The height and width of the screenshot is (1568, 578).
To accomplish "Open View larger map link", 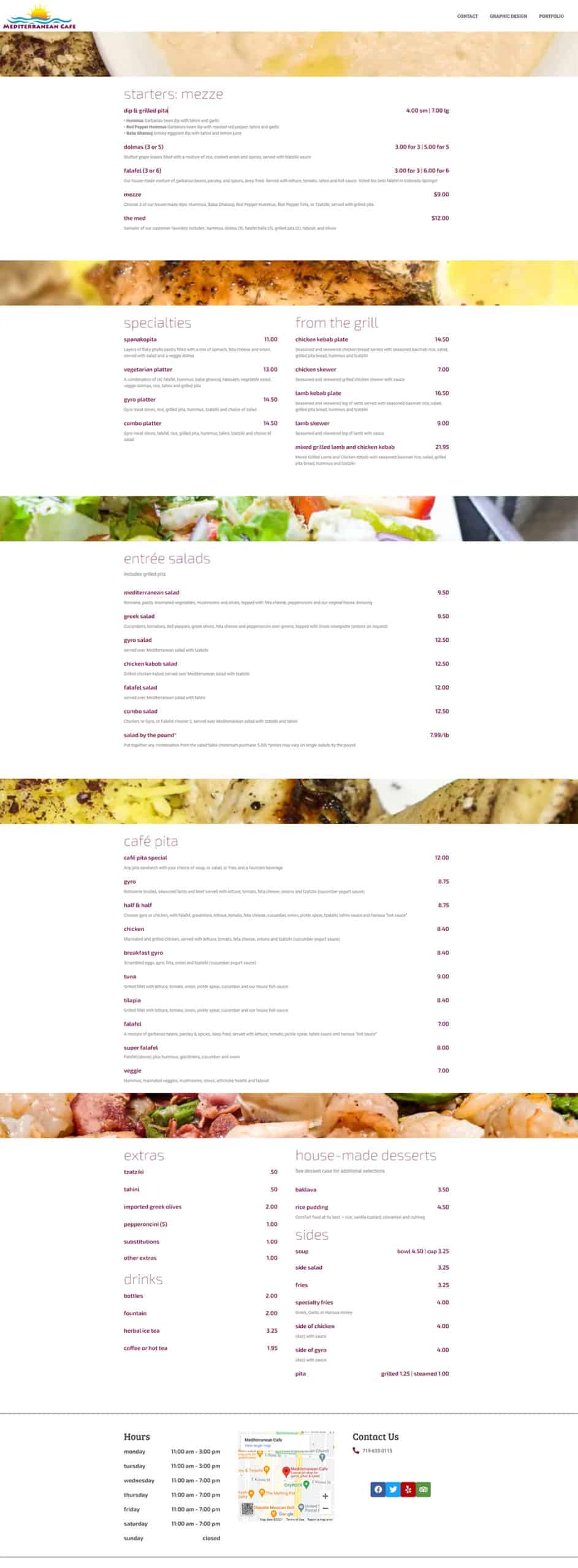I will point(257,1445).
